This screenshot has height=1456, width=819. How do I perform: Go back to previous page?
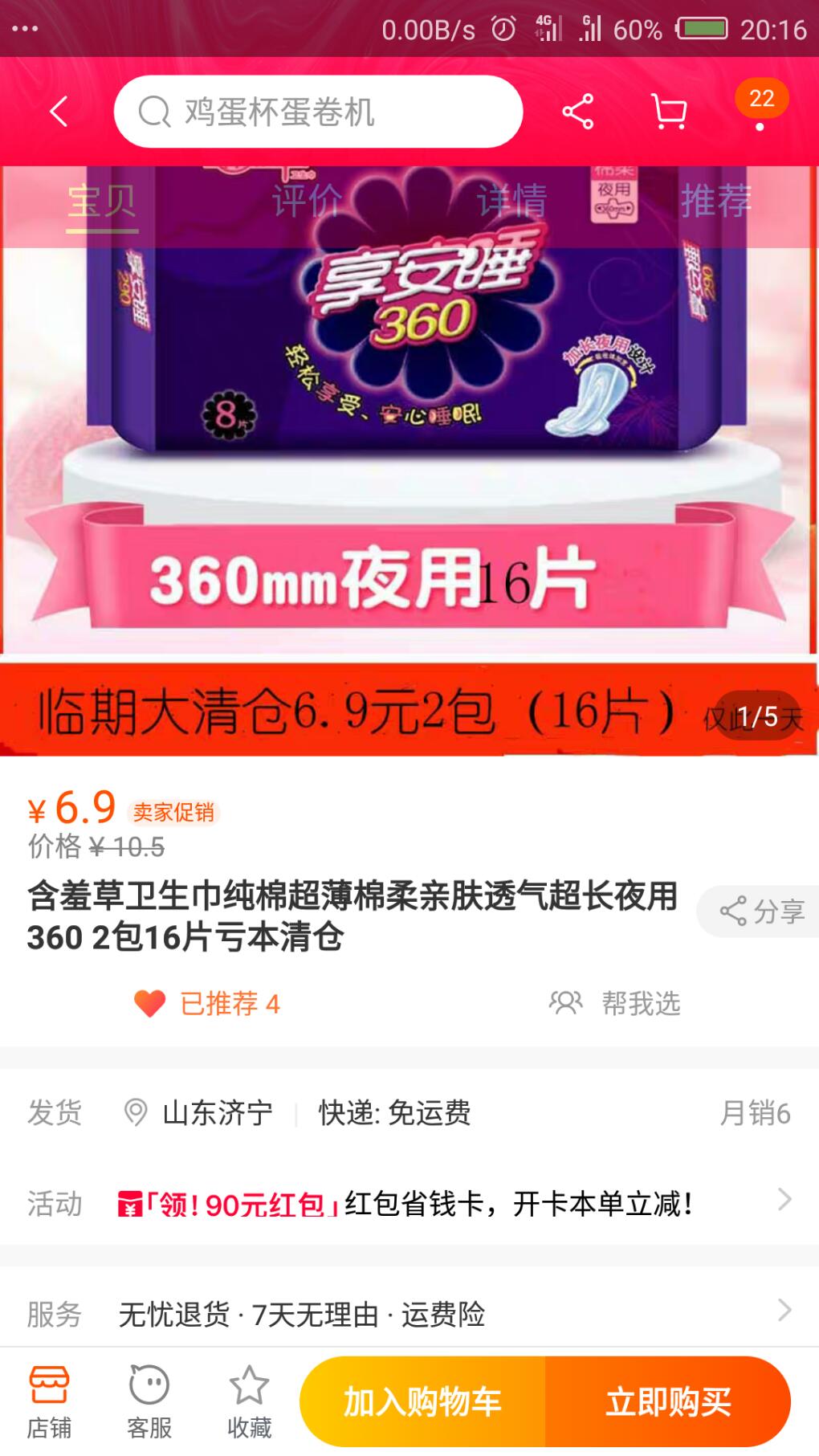click(x=59, y=112)
